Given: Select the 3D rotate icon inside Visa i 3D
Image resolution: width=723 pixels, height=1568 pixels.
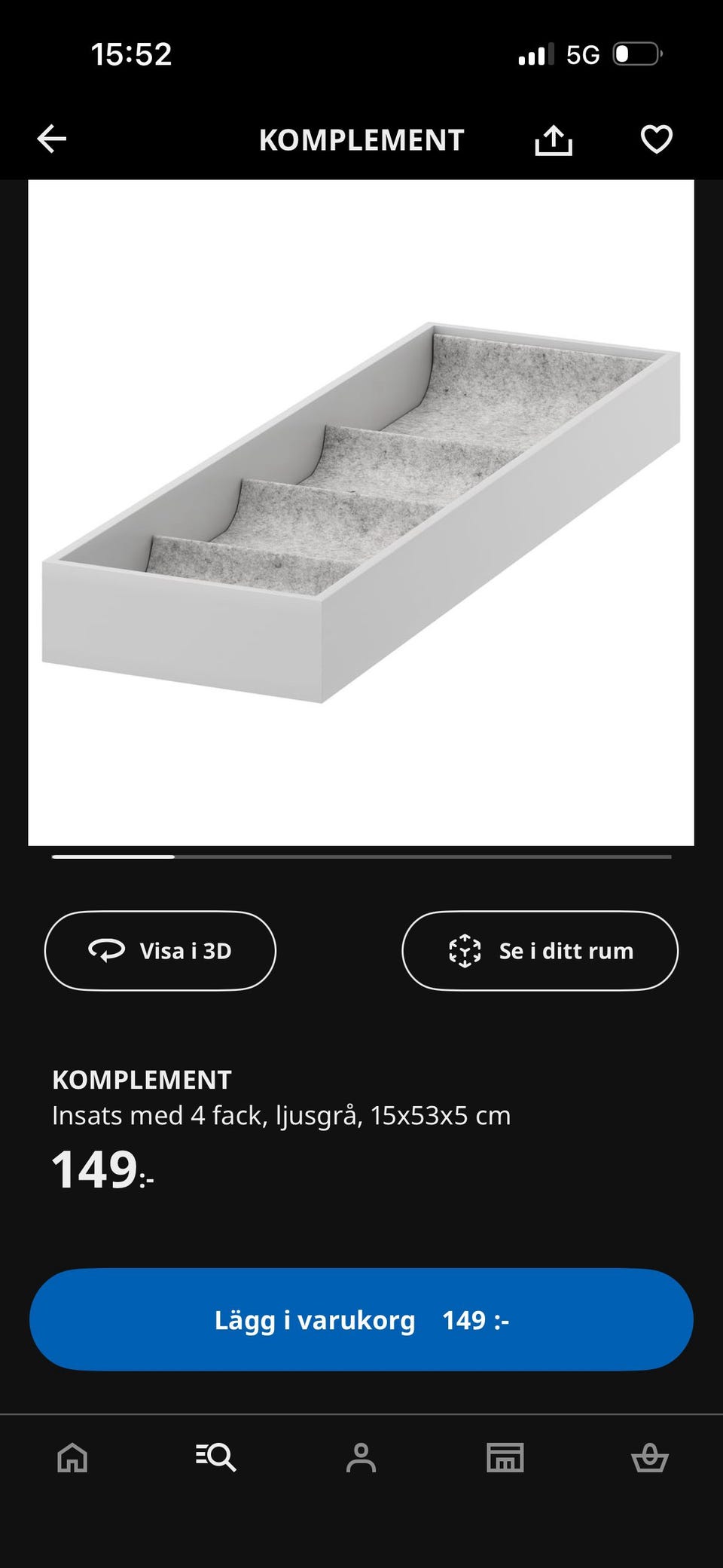Looking at the screenshot, I should [106, 950].
